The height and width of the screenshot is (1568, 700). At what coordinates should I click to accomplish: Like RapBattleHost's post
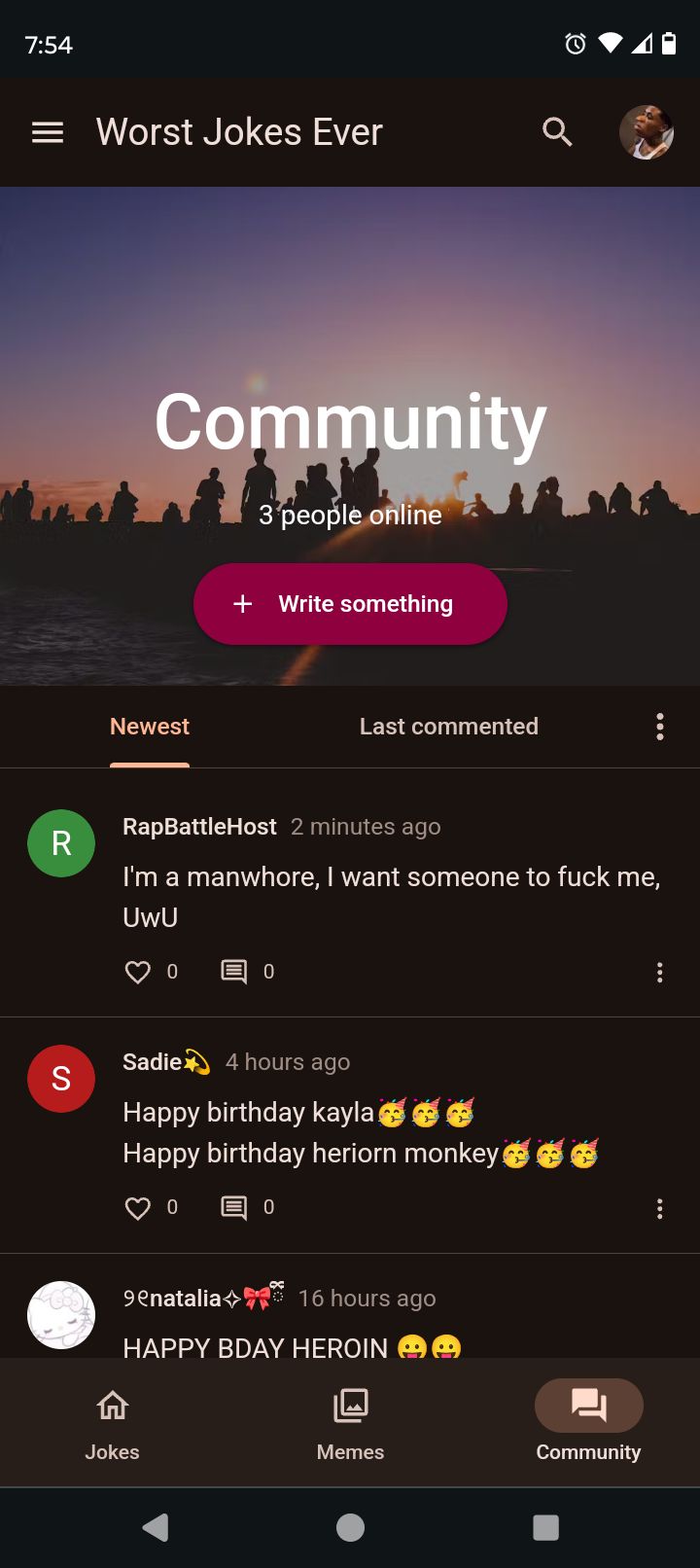(x=139, y=972)
